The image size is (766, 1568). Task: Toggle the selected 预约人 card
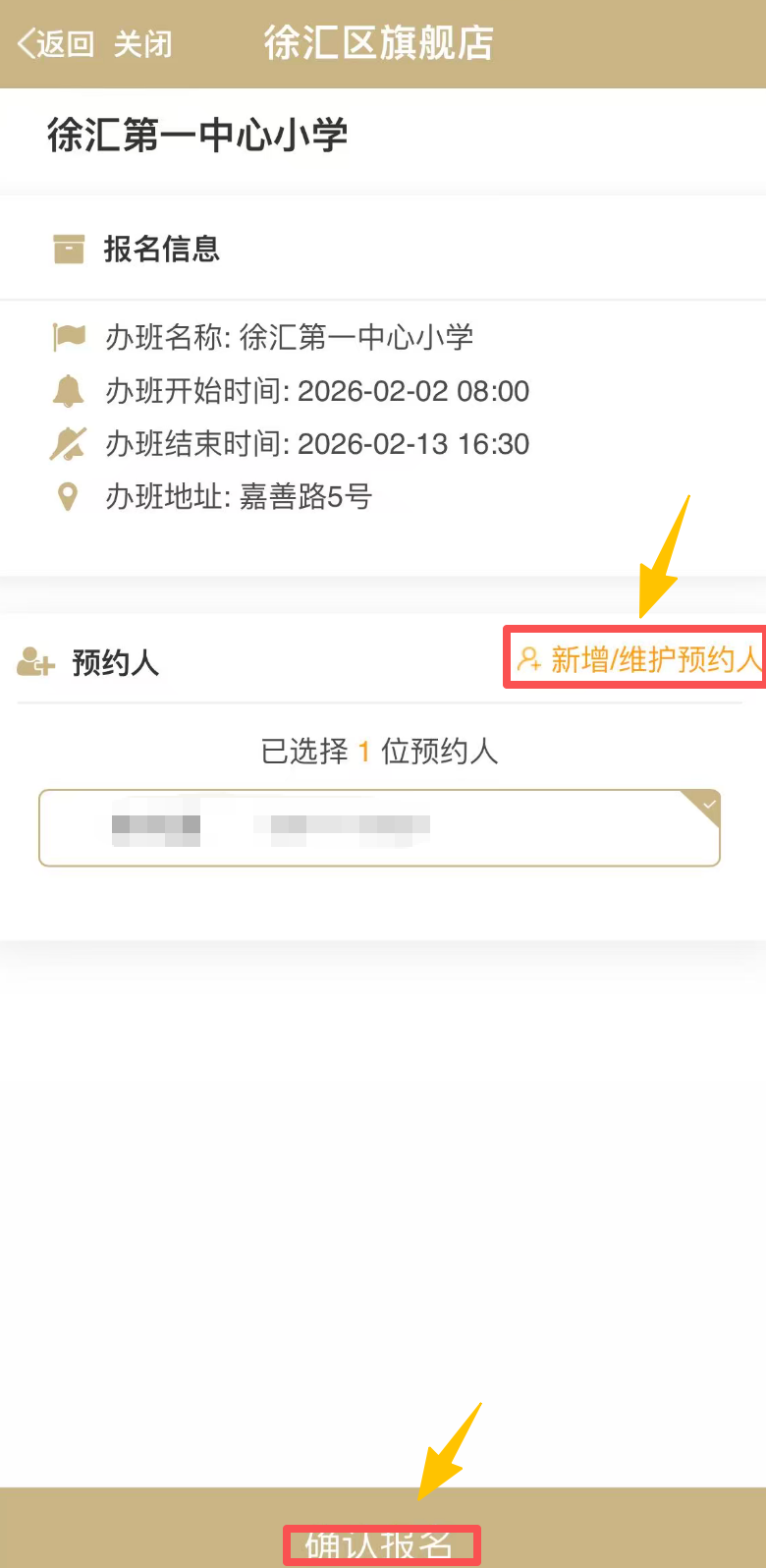click(x=379, y=828)
